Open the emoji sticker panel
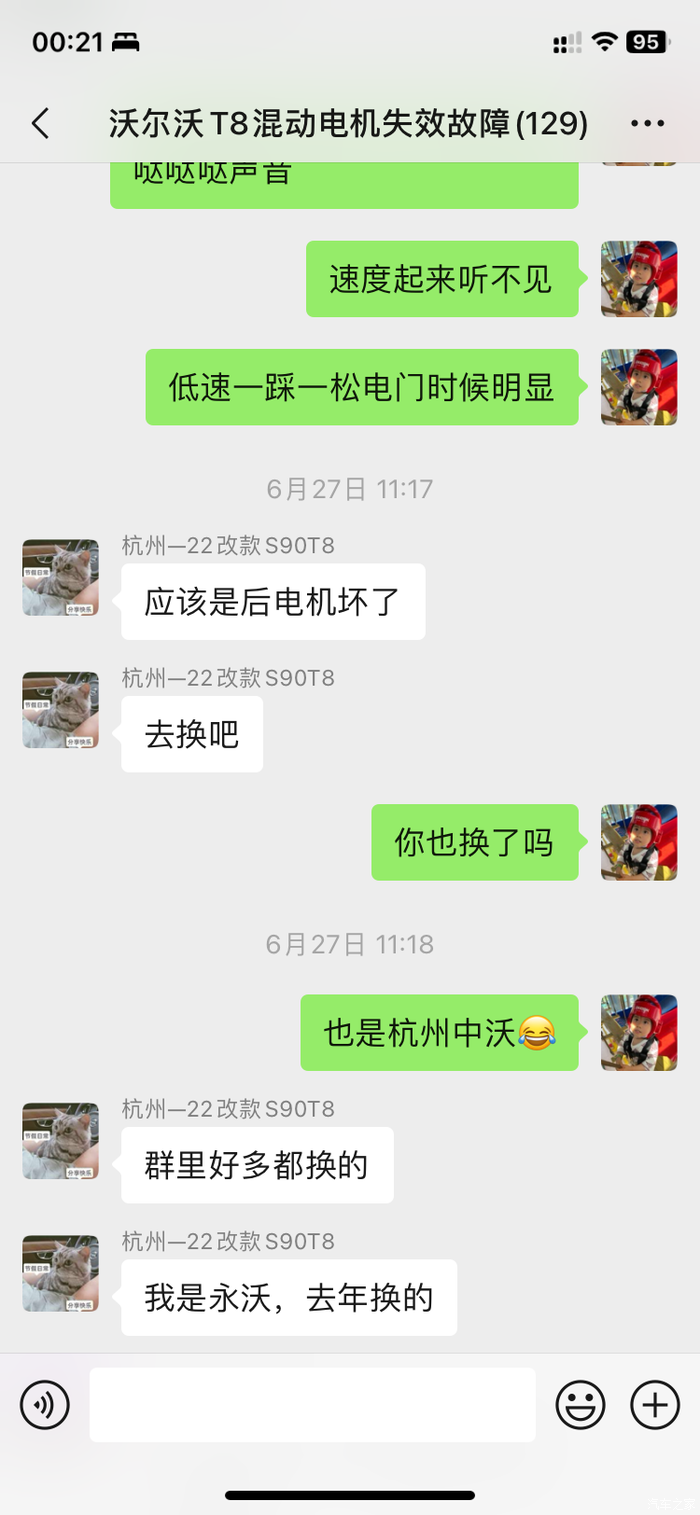This screenshot has height=1515, width=700. pos(580,1404)
